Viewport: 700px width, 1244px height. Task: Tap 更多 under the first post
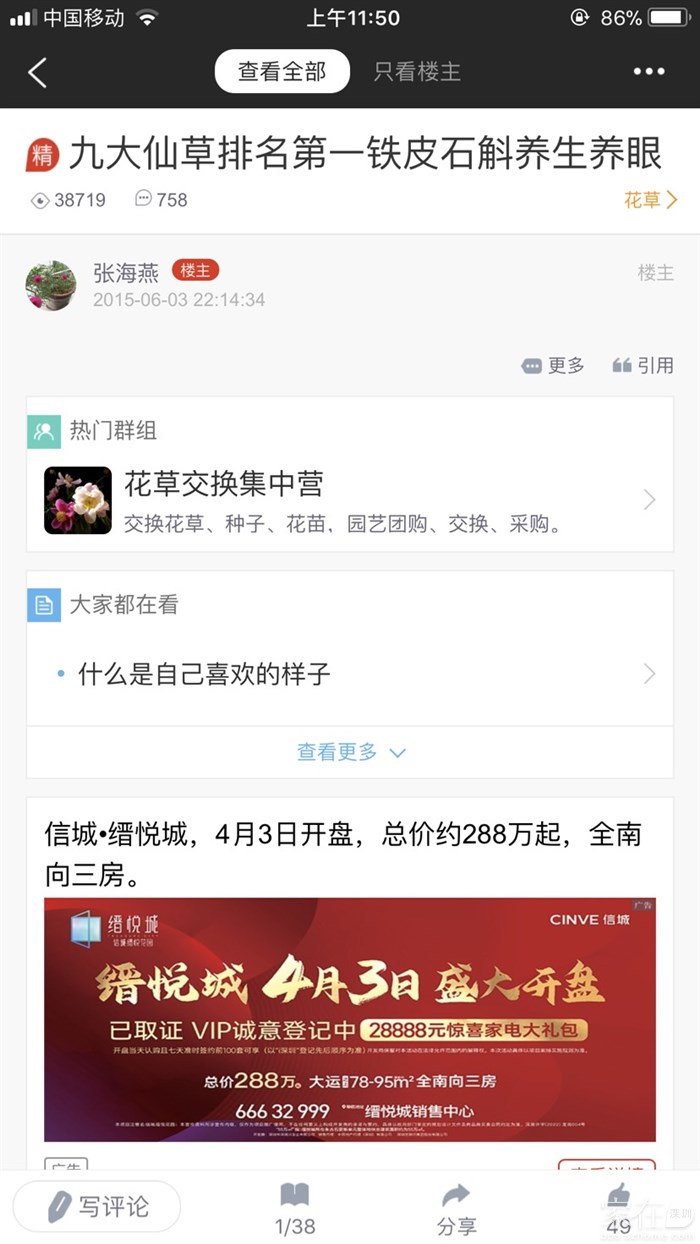click(x=554, y=366)
